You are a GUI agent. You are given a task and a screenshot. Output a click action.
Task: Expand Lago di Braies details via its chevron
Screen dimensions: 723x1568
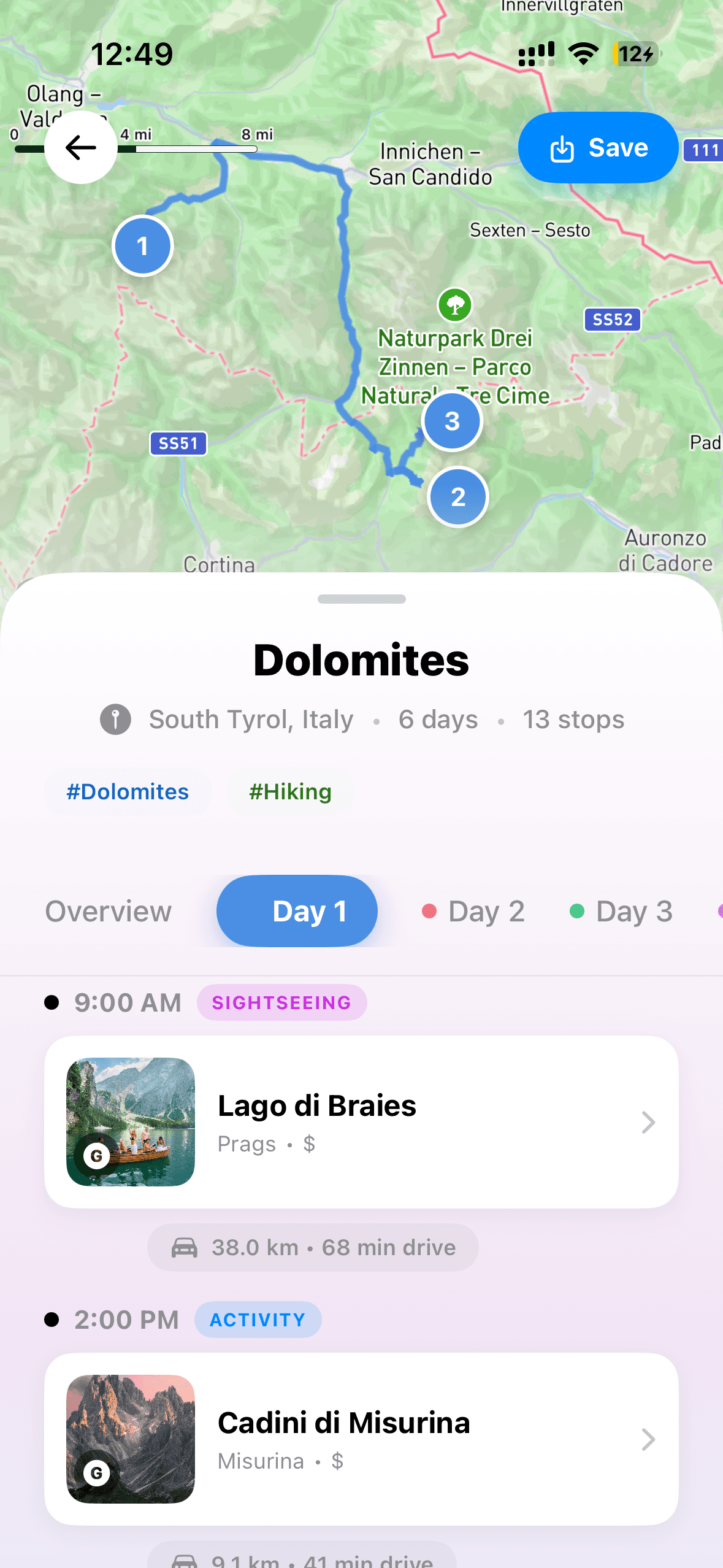coord(648,1122)
